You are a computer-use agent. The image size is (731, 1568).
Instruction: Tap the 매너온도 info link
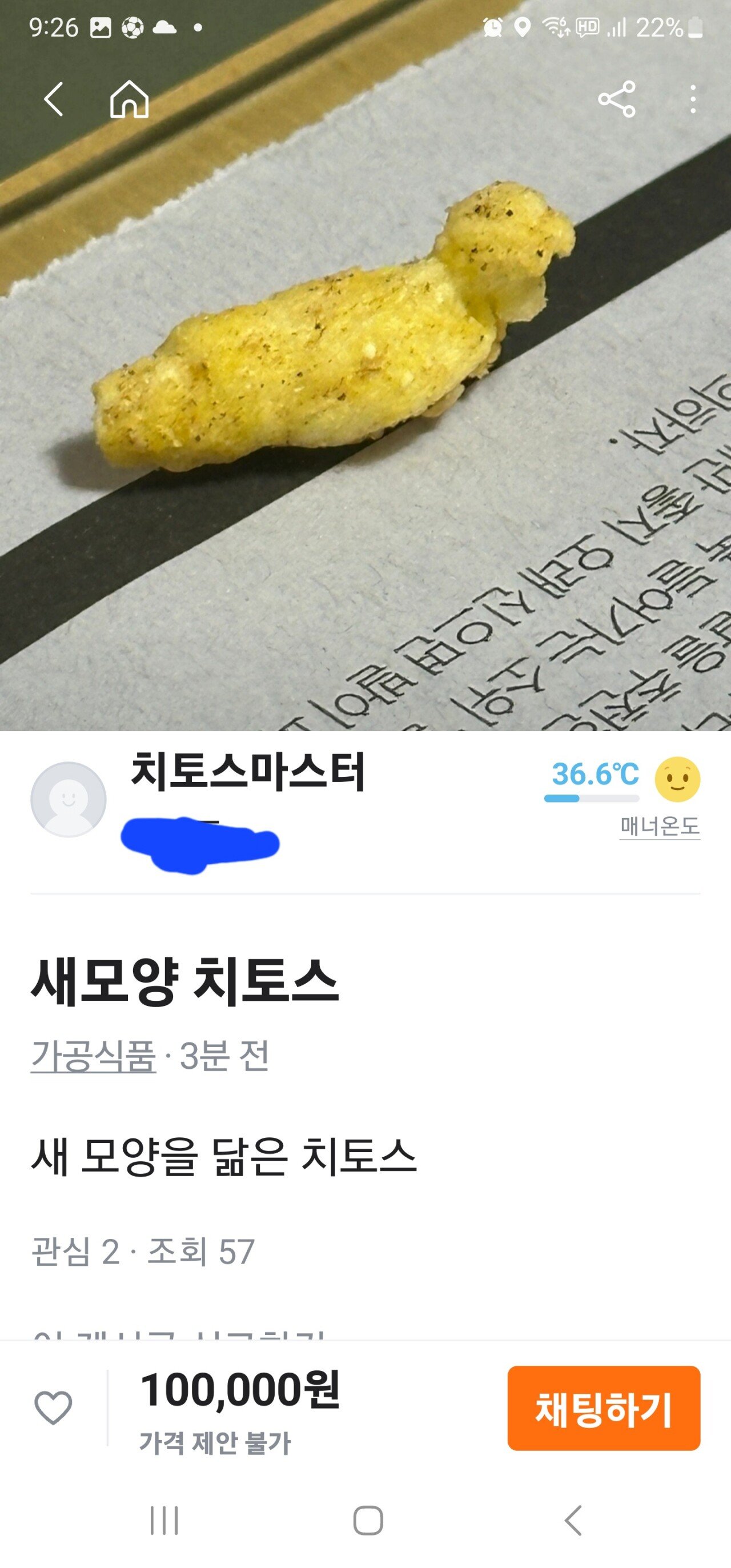[660, 827]
